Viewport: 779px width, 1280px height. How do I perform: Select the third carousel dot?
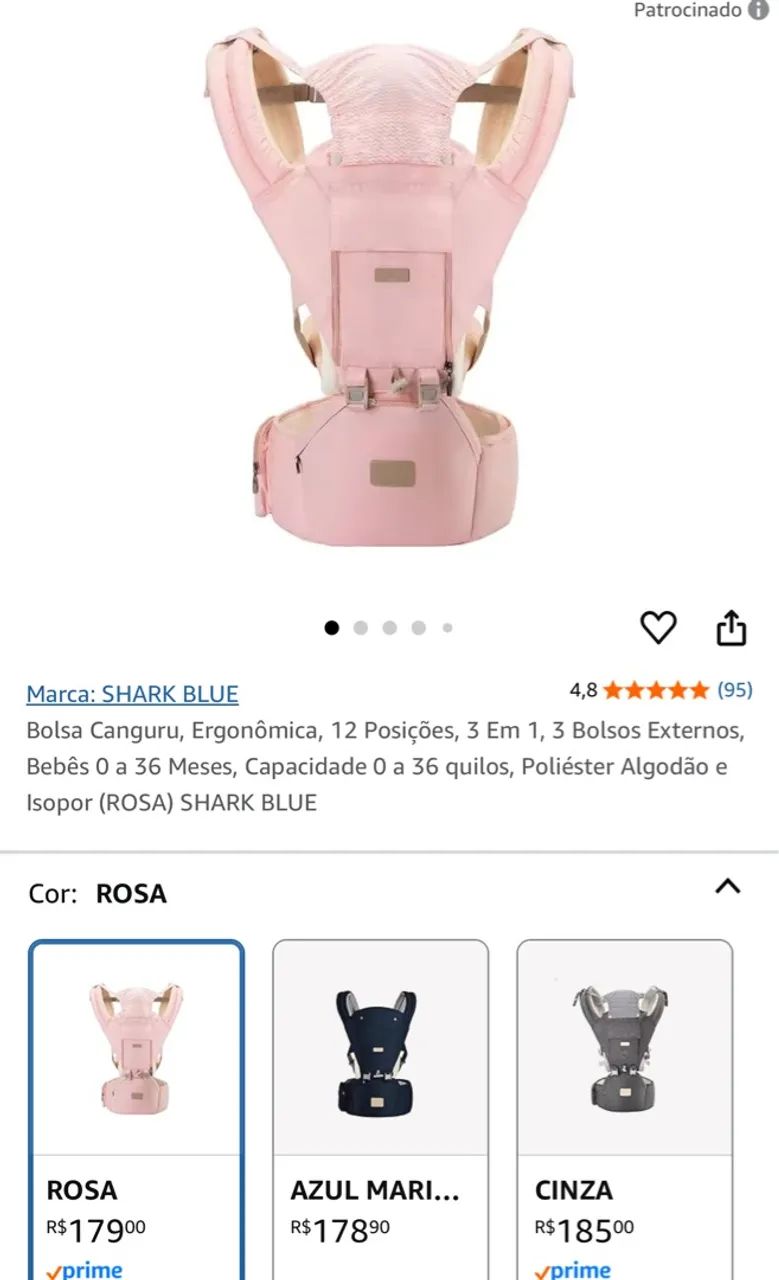[389, 626]
